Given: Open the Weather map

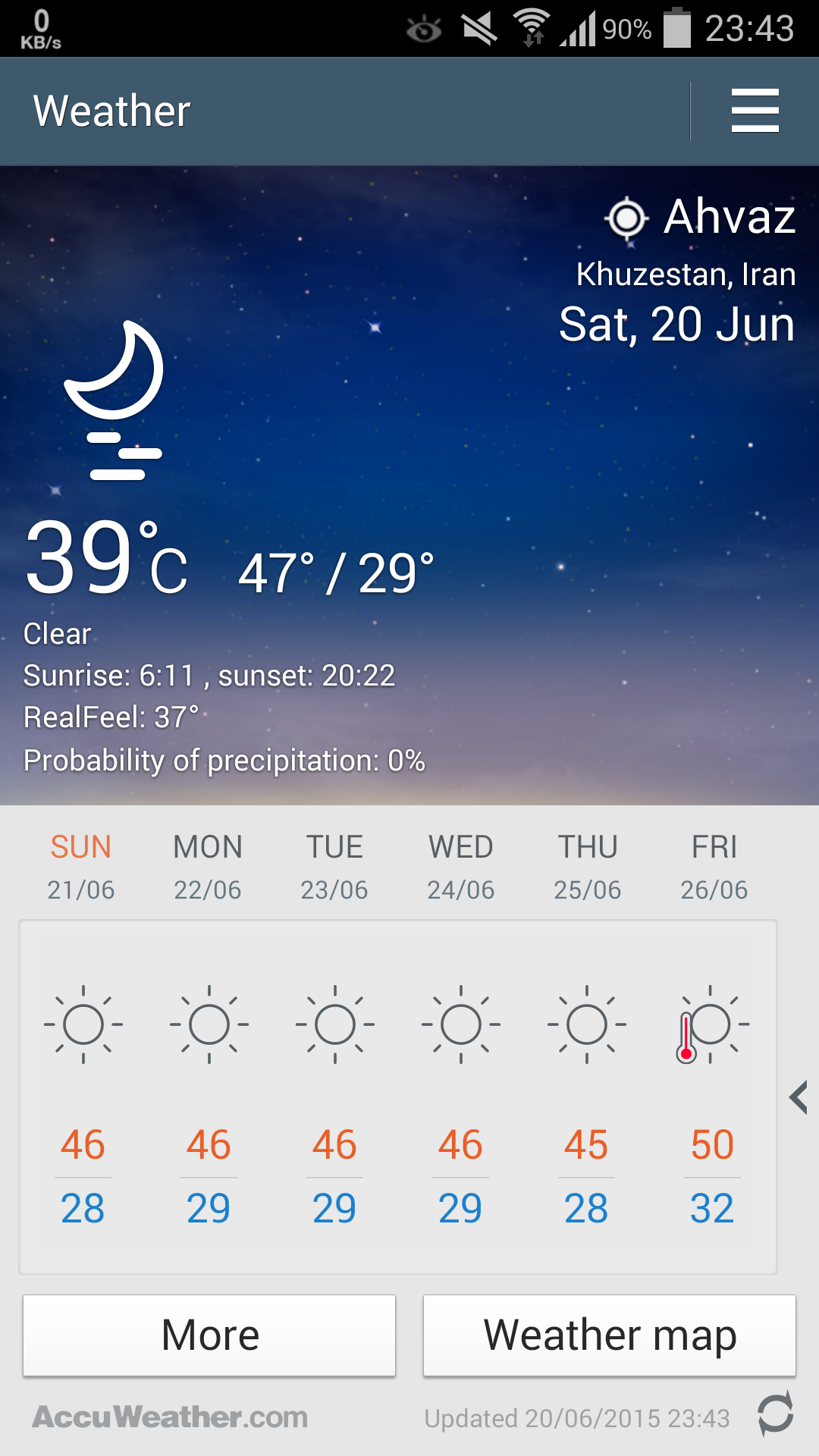Looking at the screenshot, I should tap(610, 1335).
